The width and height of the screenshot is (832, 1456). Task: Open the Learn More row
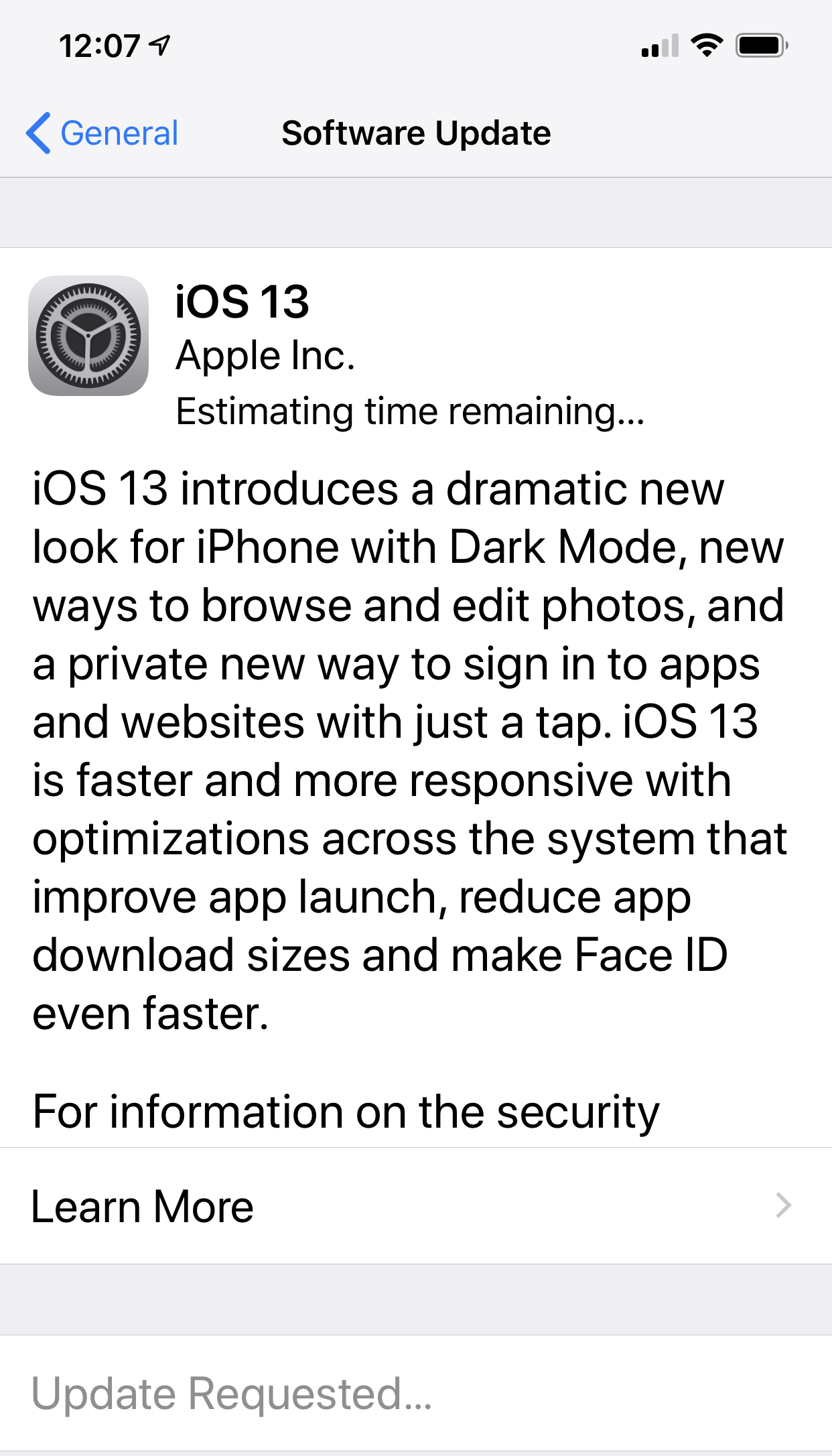click(416, 1206)
